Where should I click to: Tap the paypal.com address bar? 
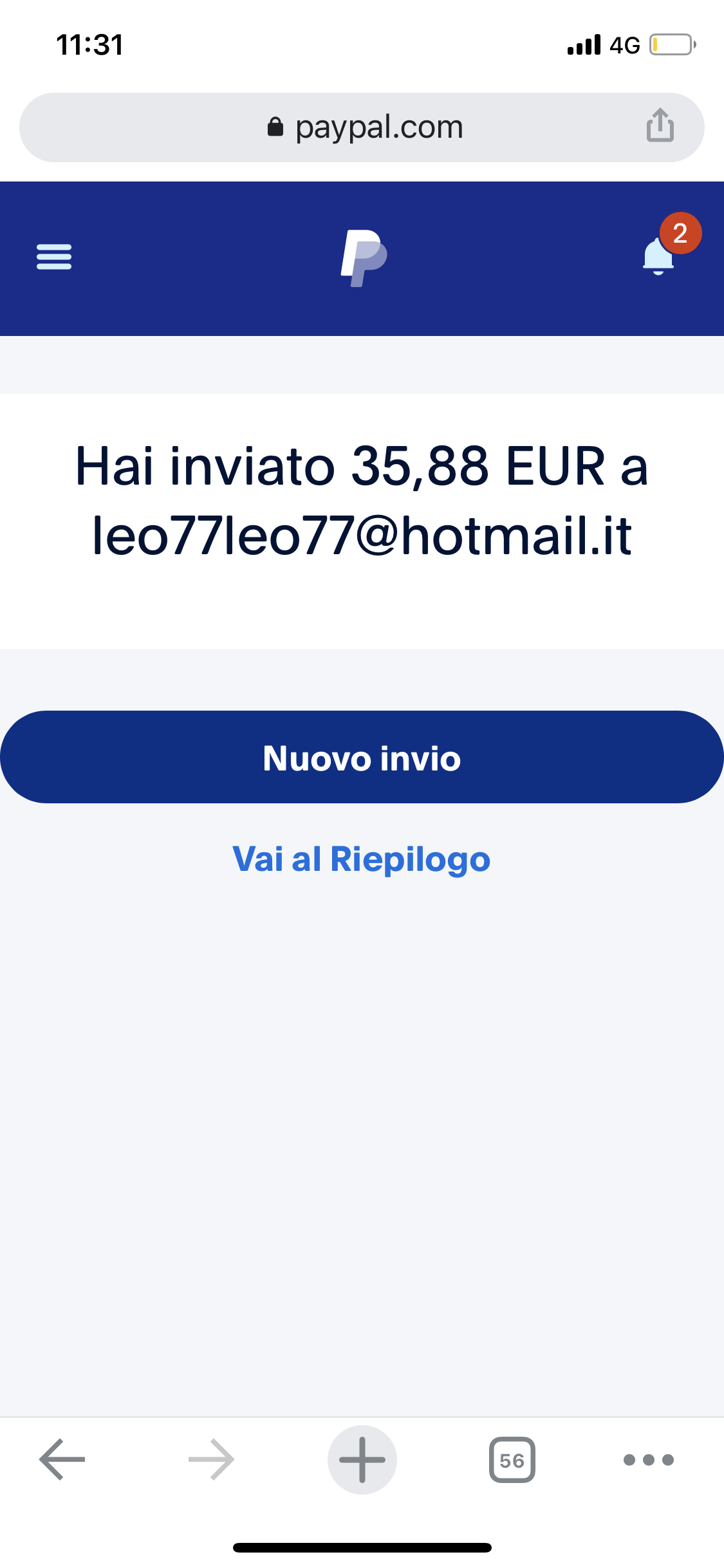click(x=364, y=127)
